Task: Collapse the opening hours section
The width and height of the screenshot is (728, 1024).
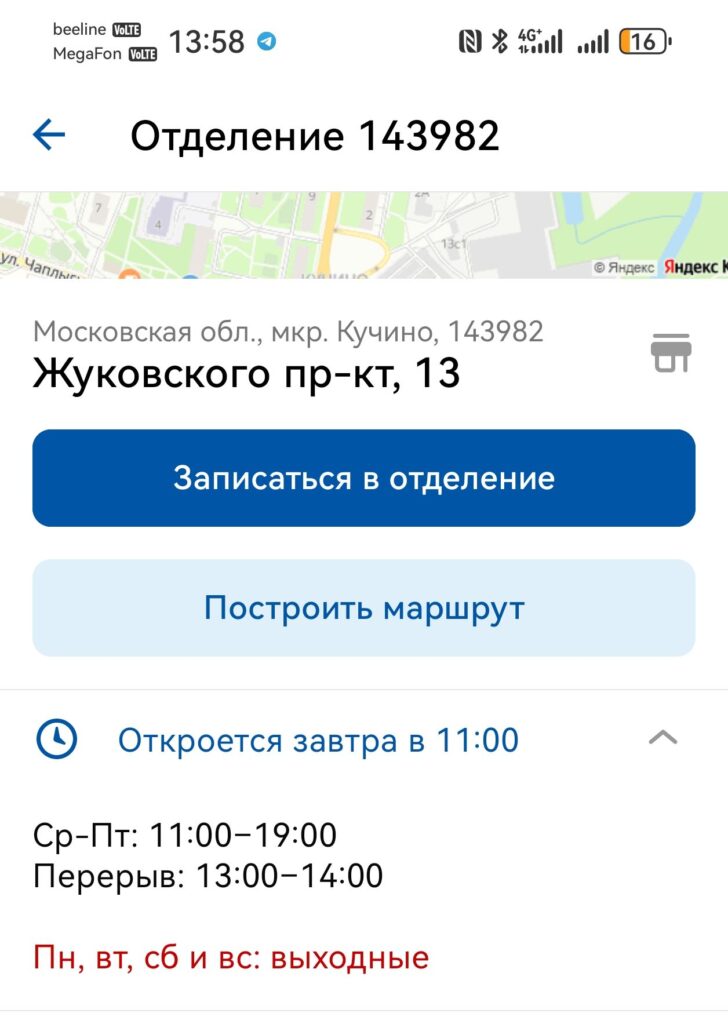Action: coord(663,739)
